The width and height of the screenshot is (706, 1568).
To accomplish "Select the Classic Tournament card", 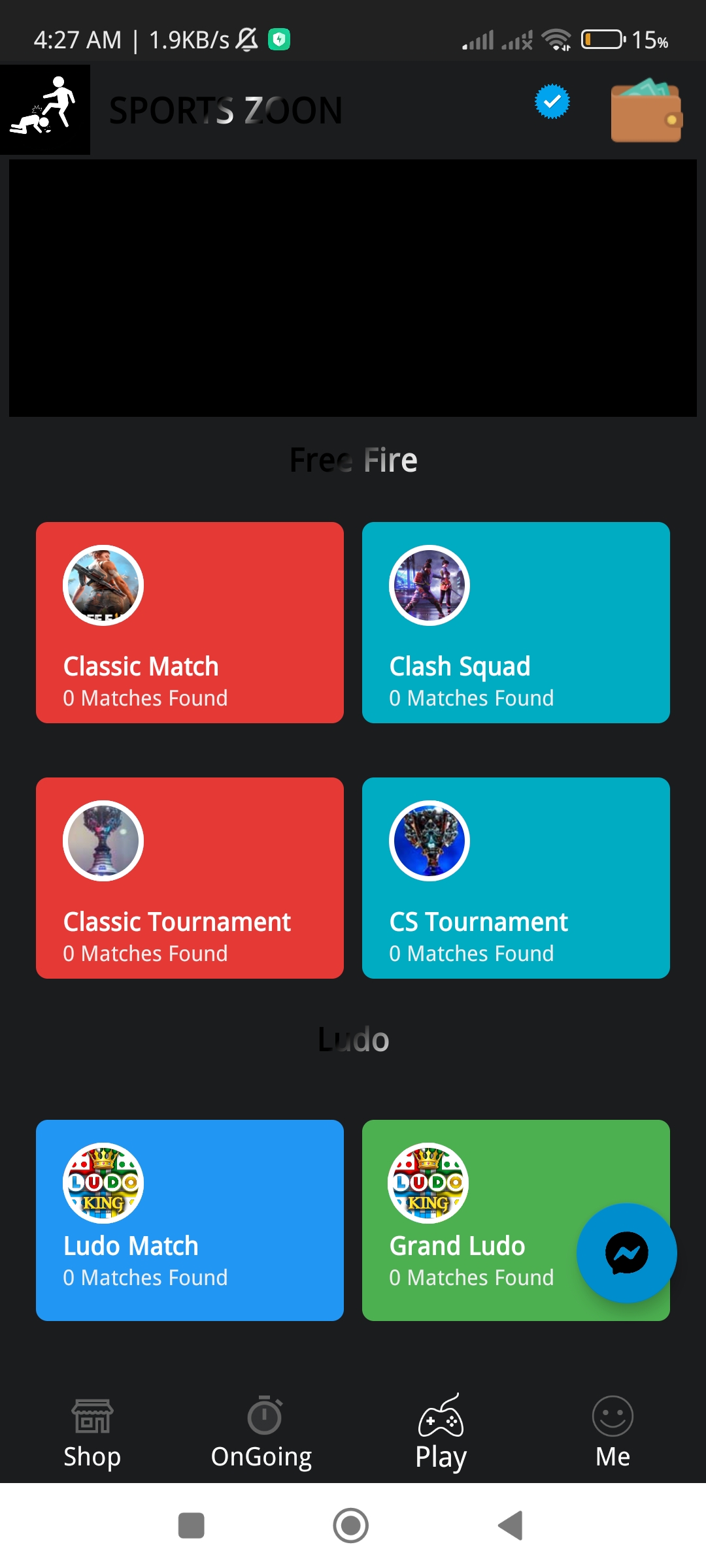I will pyautogui.click(x=190, y=877).
